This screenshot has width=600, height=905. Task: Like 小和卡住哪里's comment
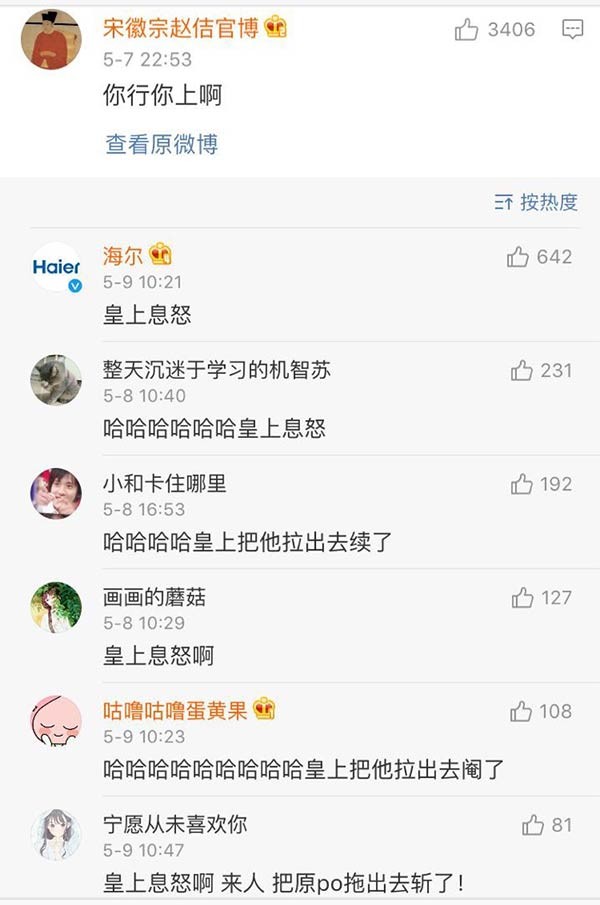click(x=521, y=484)
